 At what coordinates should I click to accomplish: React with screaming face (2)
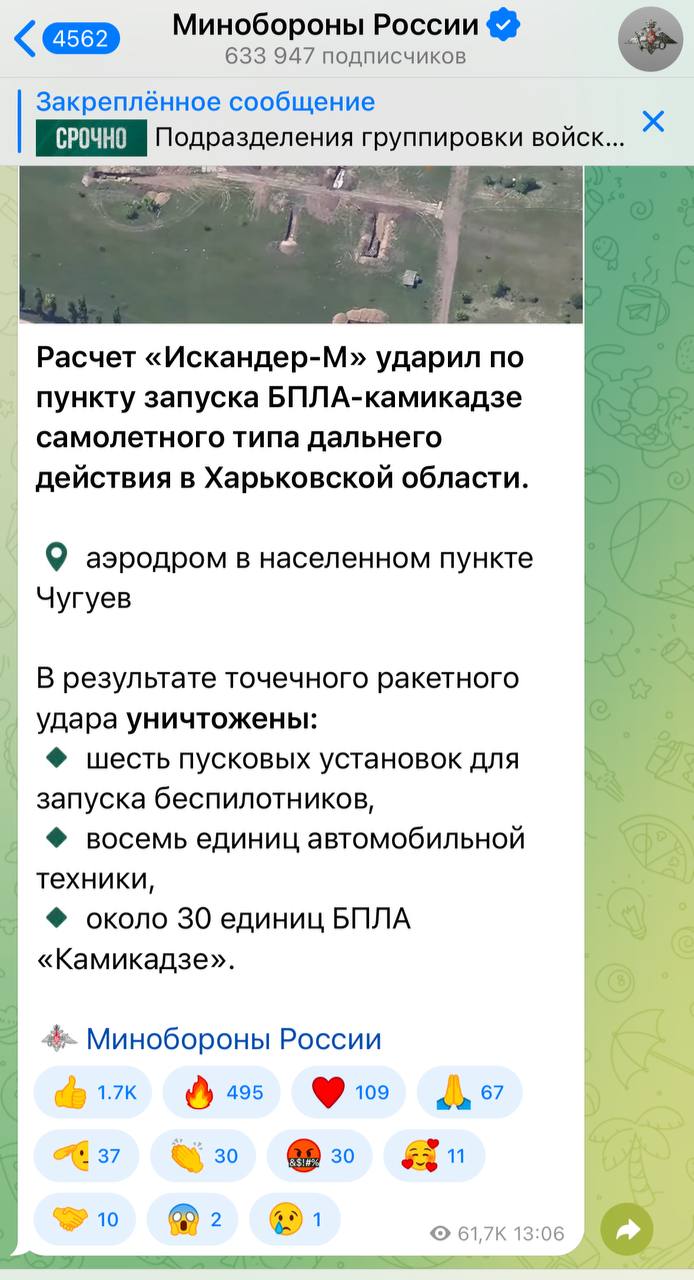(x=192, y=1219)
